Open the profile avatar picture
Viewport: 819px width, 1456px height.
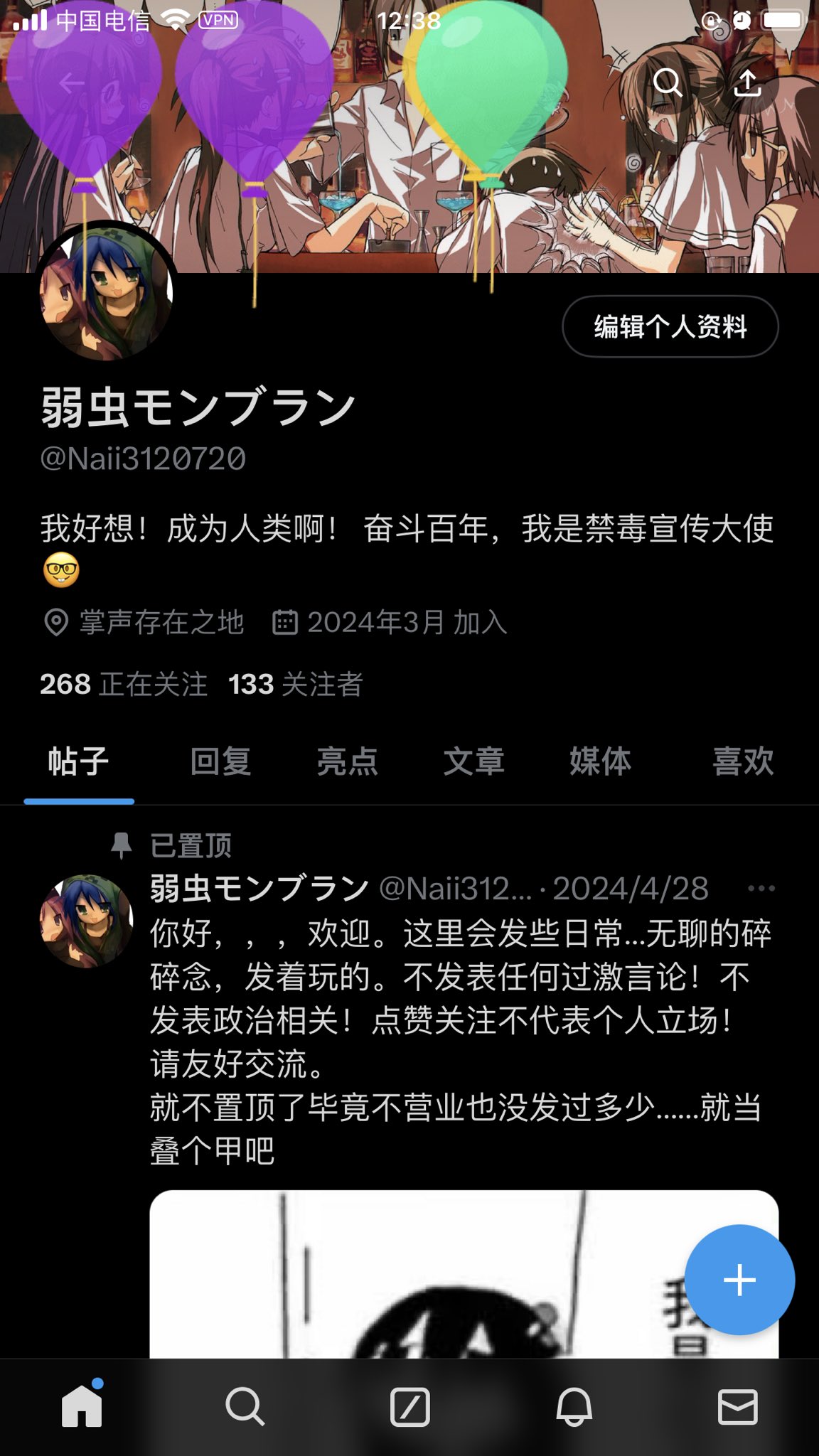[x=107, y=293]
